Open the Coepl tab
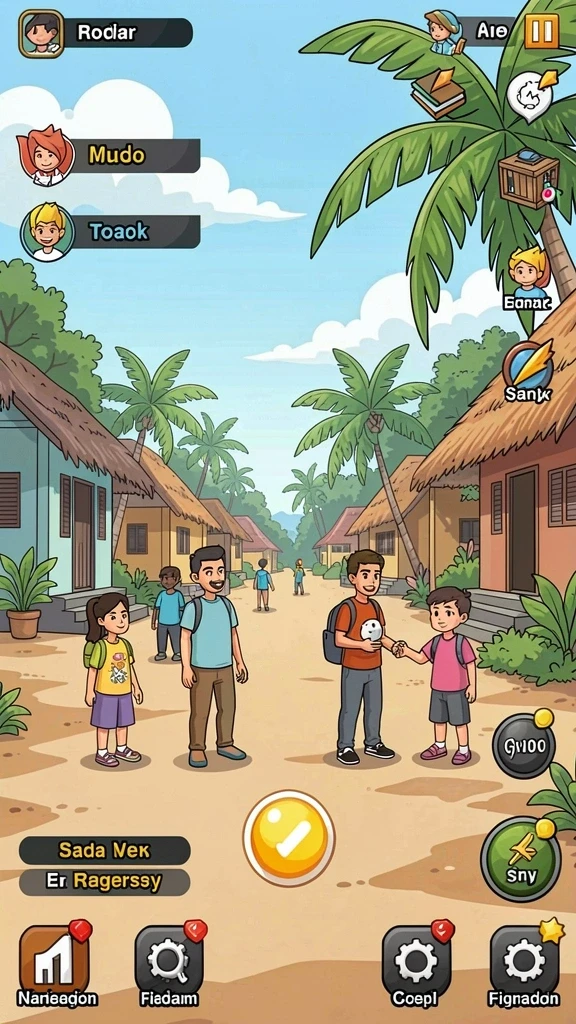This screenshot has width=576, height=1024. (415, 964)
